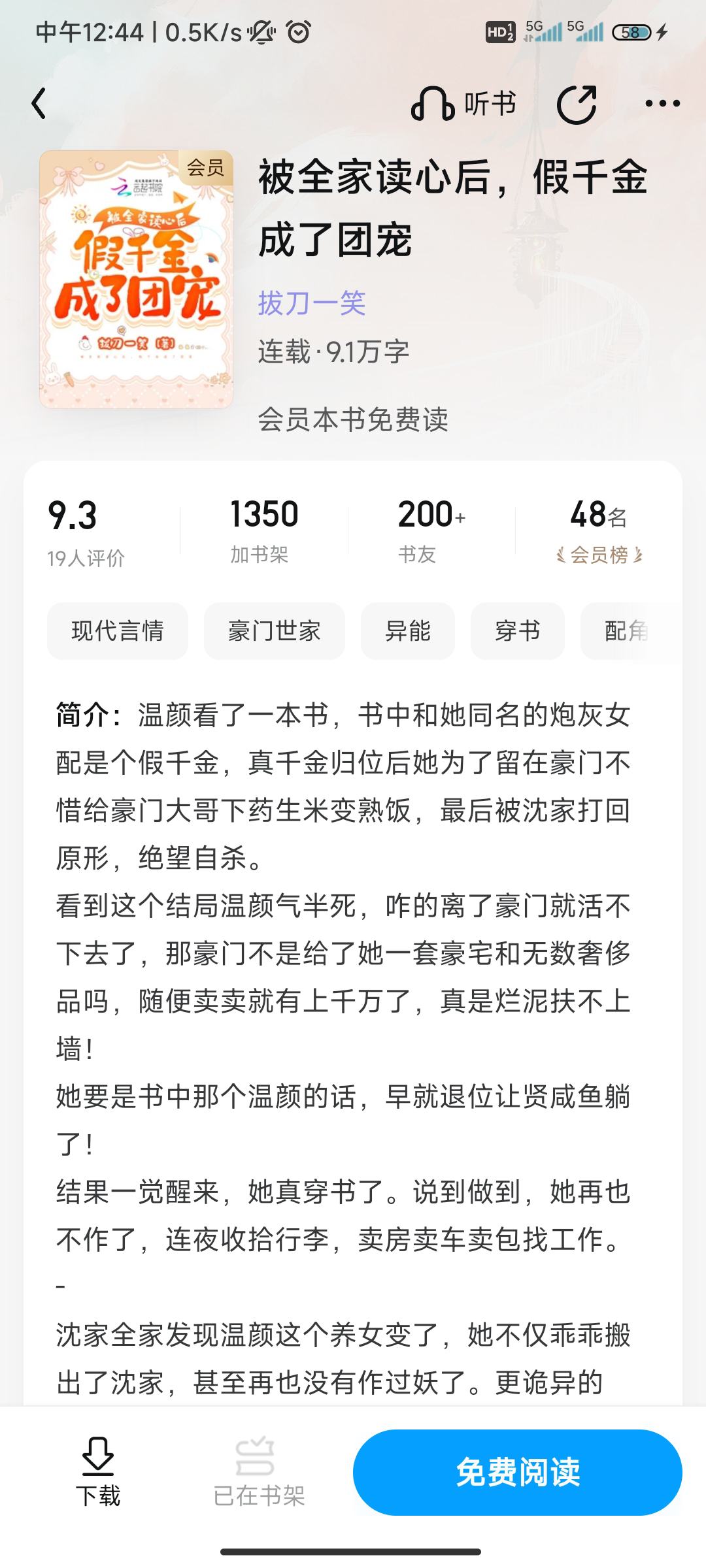View the 200+ 书友 readers
Screen dimensions: 706x1568
click(431, 532)
